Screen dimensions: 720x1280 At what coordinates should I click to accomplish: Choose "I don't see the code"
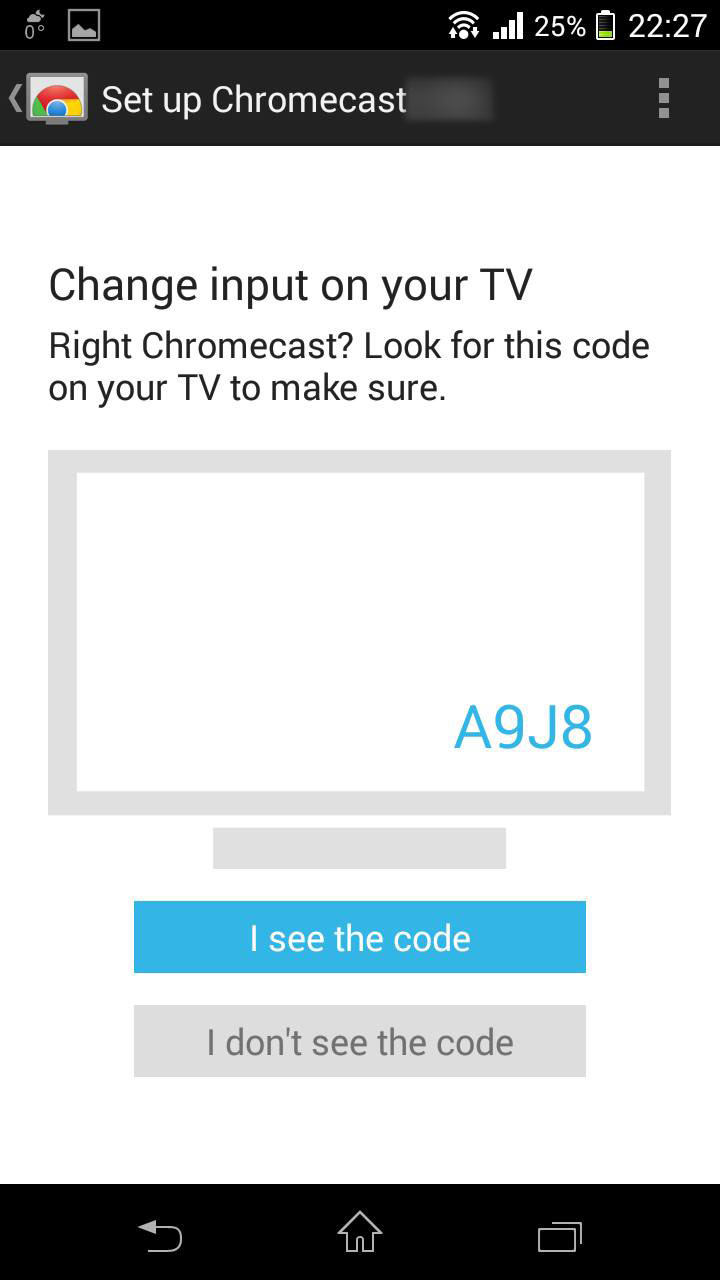[x=359, y=1041]
